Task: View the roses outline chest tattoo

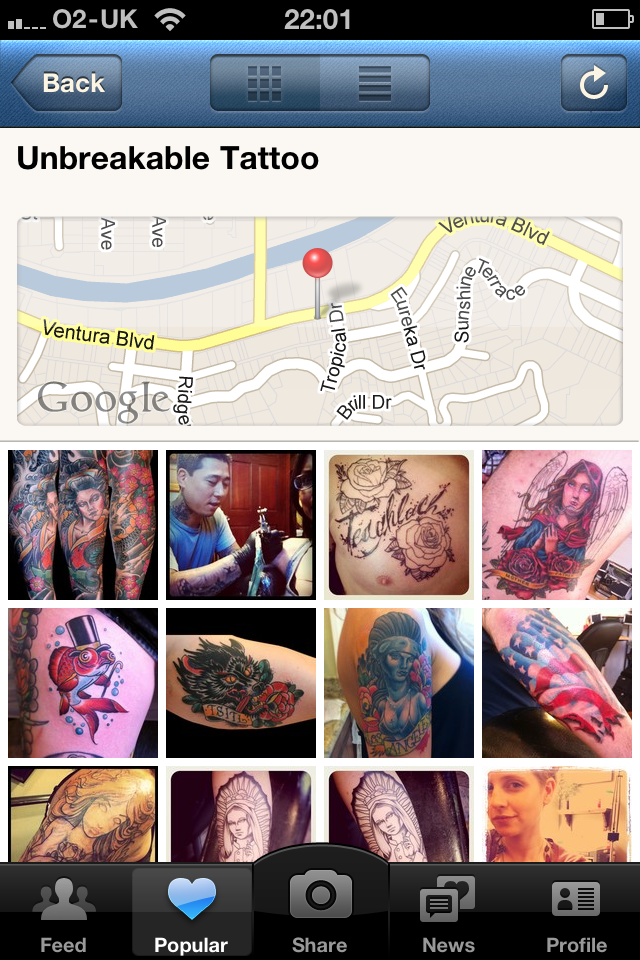Action: coord(399,525)
